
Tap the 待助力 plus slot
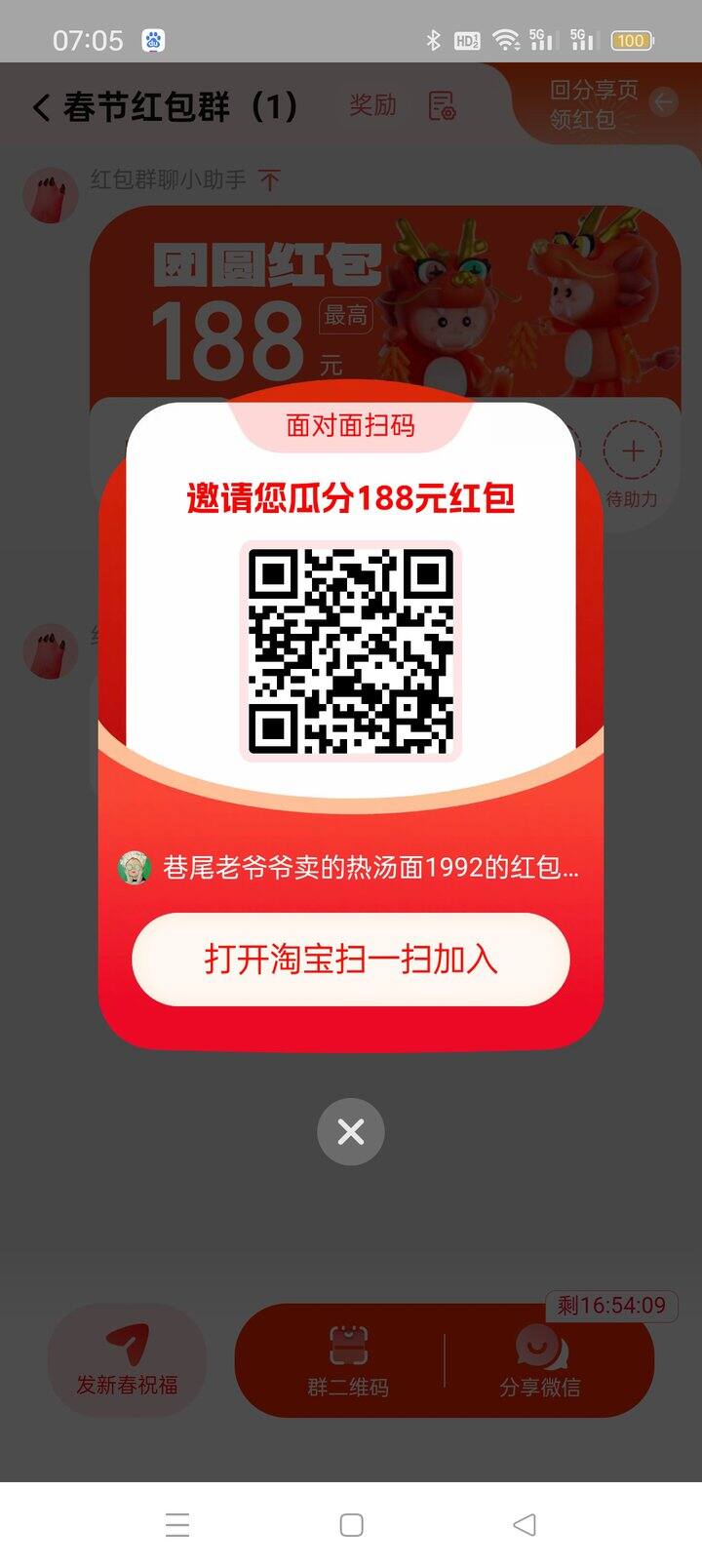coord(632,464)
